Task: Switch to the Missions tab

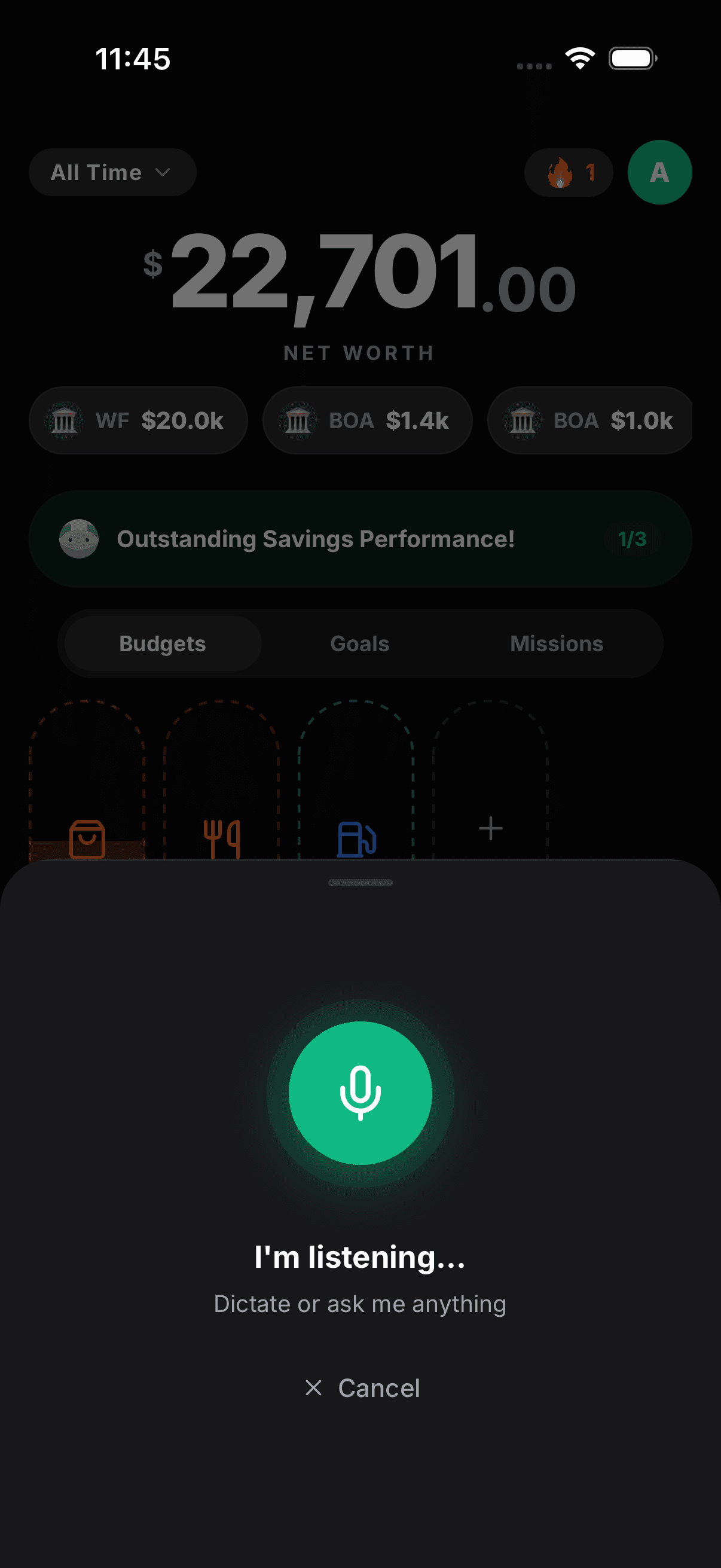Action: click(x=555, y=643)
